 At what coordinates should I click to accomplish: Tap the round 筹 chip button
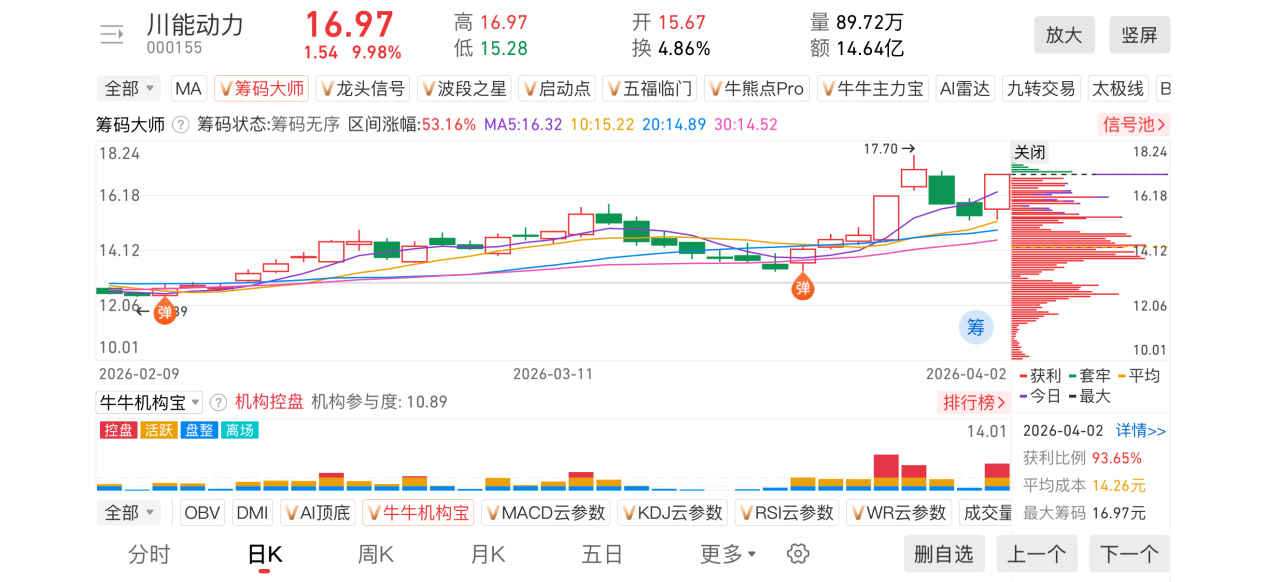point(975,326)
